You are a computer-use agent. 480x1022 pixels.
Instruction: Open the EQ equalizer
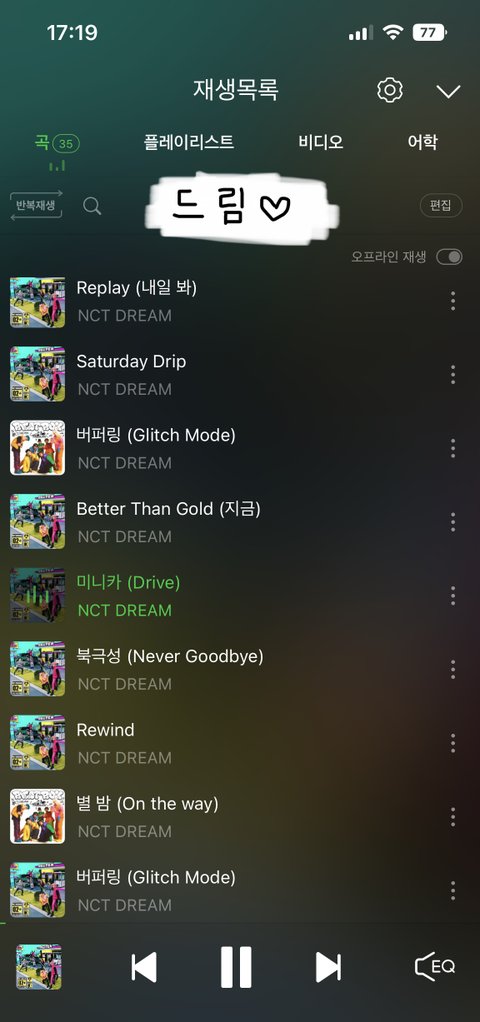435,967
